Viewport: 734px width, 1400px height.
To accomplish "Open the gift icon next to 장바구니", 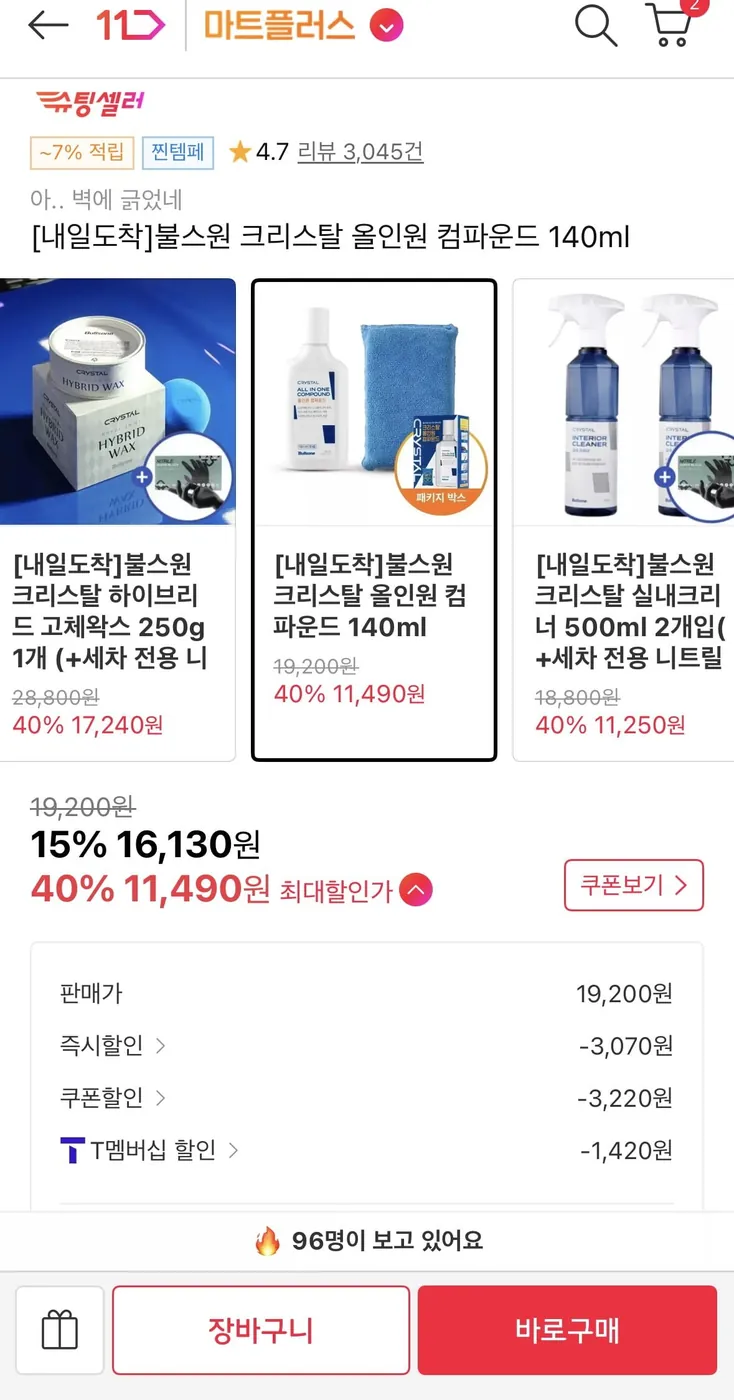I will point(59,1330).
